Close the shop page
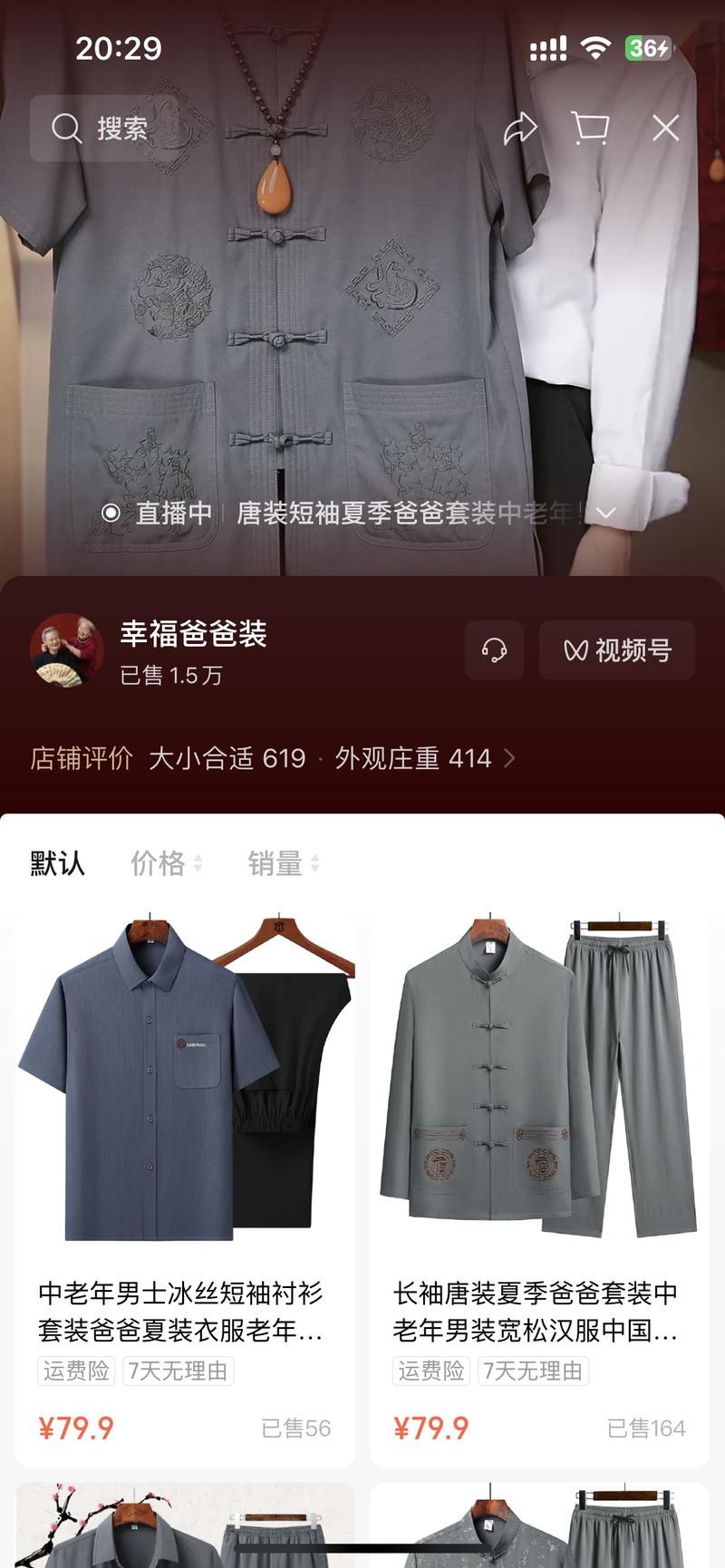725x1568 pixels. pyautogui.click(x=666, y=128)
